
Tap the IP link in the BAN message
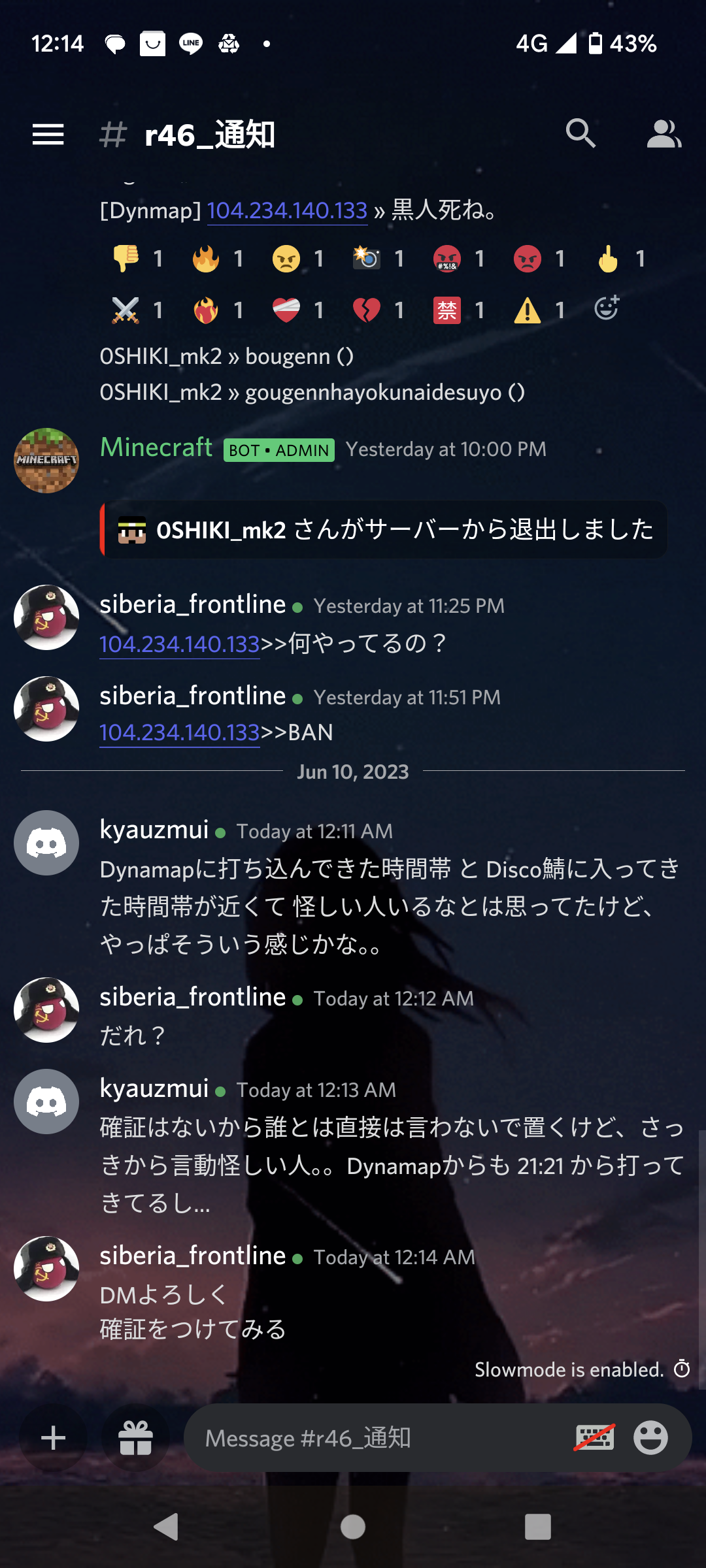[180, 732]
